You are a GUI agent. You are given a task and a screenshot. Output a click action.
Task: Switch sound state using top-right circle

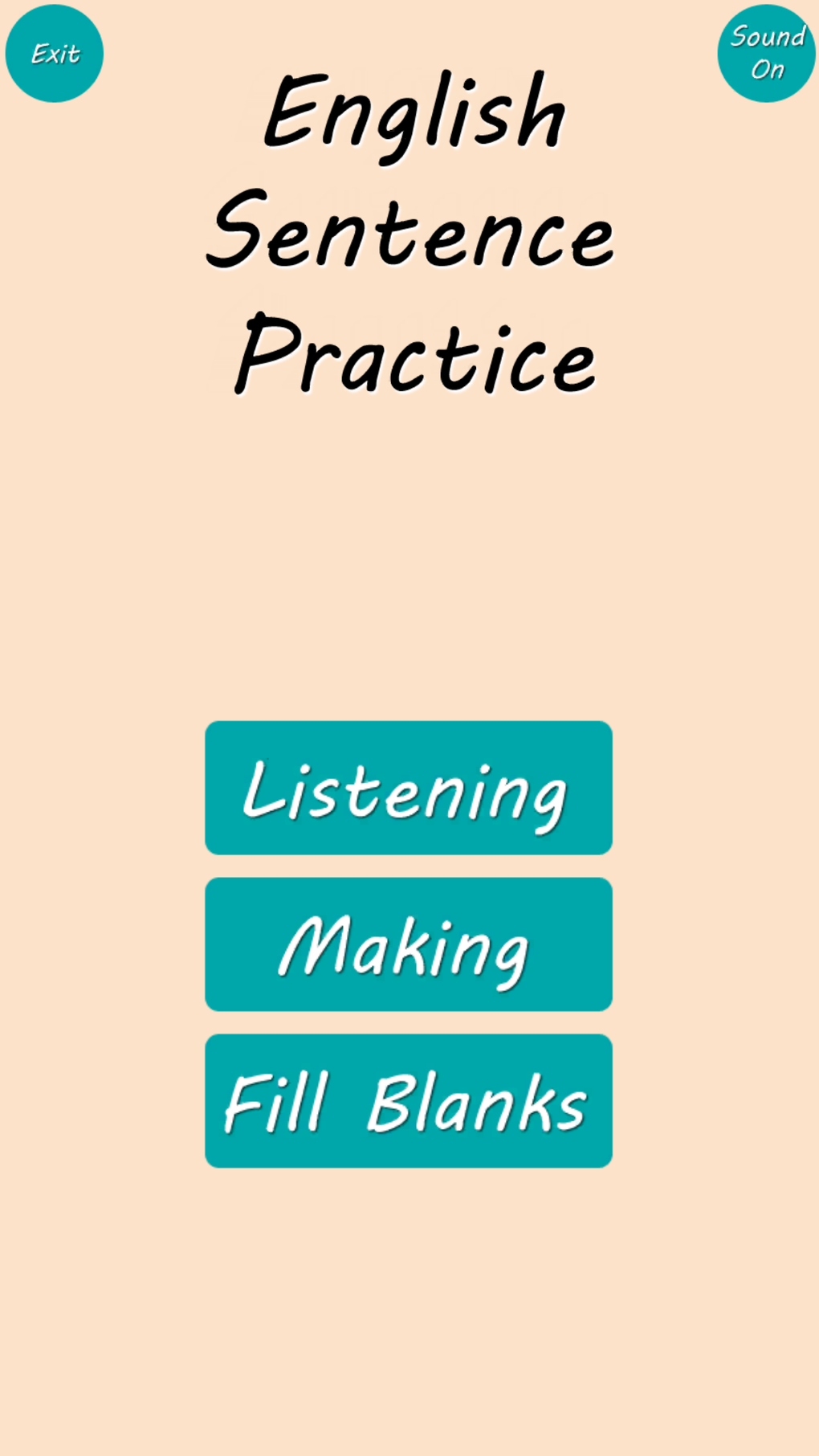pyautogui.click(x=765, y=52)
